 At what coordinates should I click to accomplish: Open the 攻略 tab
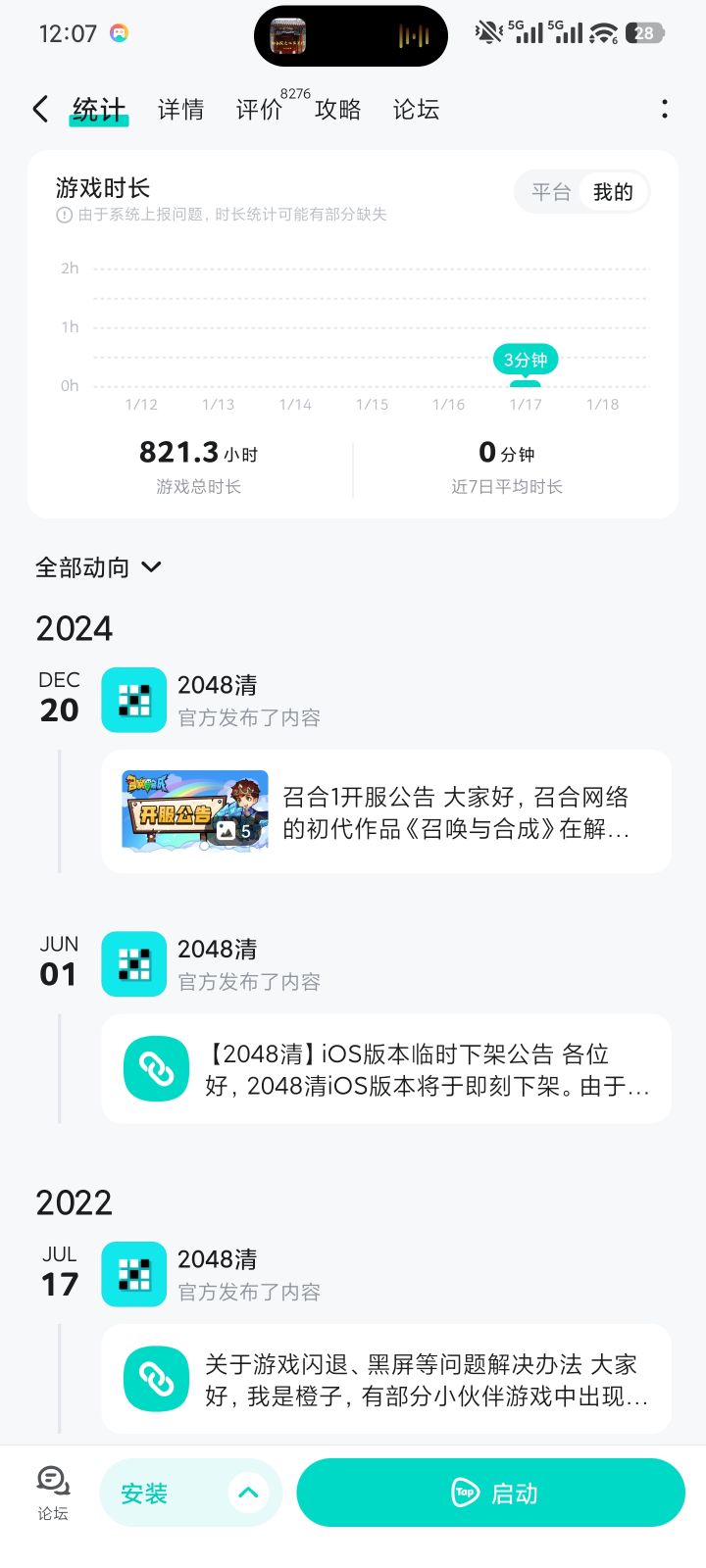(337, 110)
